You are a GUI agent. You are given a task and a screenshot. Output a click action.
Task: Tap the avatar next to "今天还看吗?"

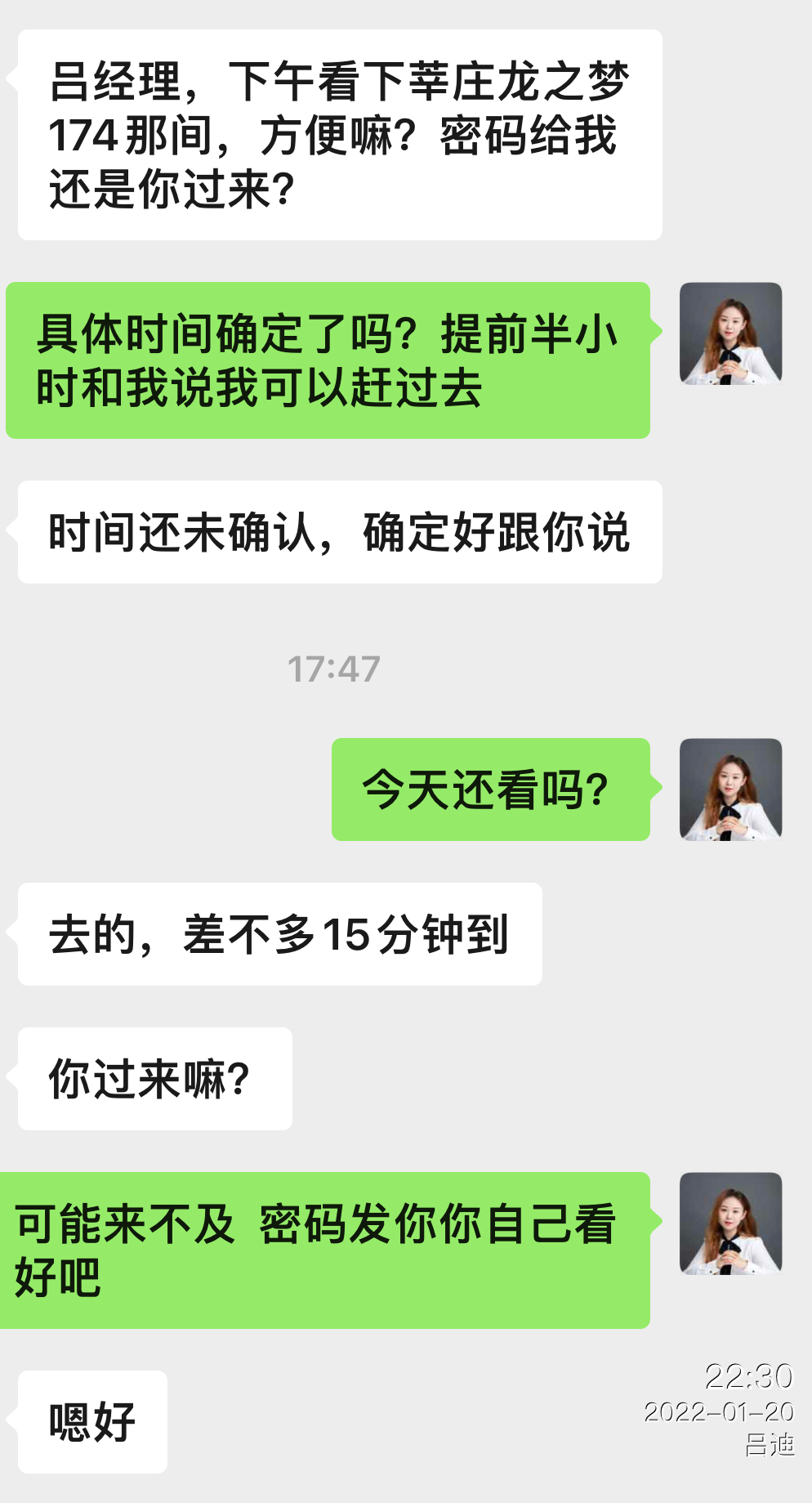(x=730, y=790)
